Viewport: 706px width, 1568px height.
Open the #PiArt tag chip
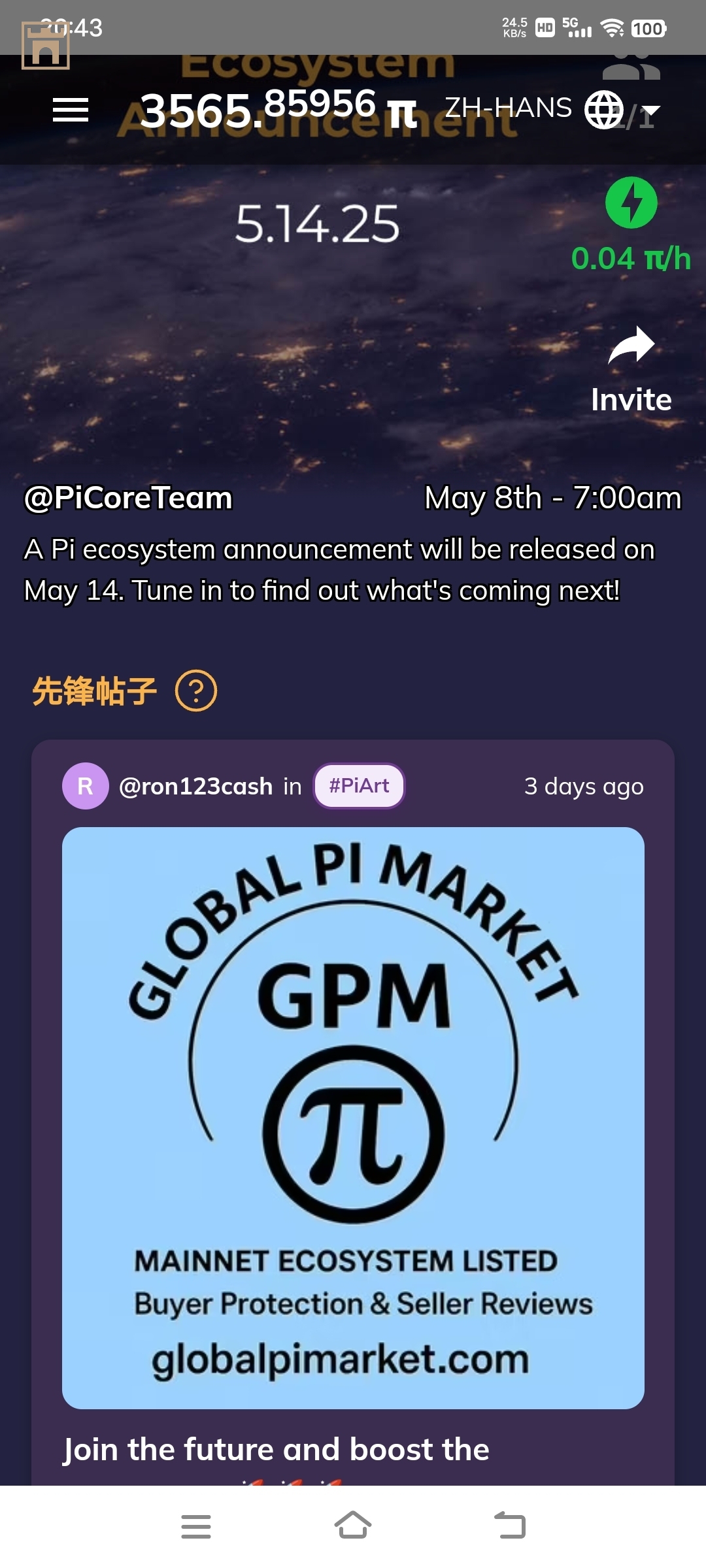pyautogui.click(x=359, y=786)
